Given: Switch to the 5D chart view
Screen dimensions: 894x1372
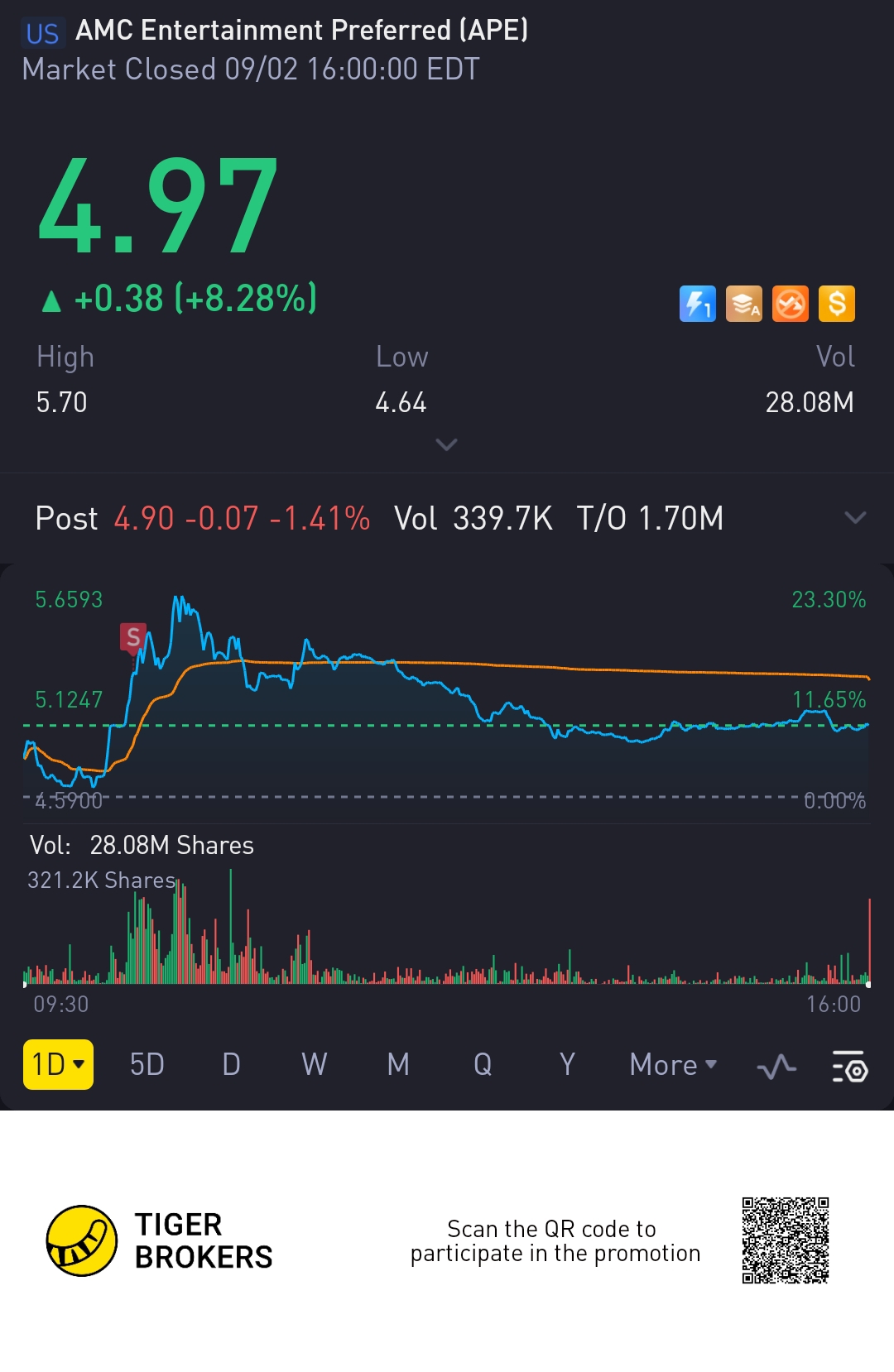Looking at the screenshot, I should (x=147, y=1064).
